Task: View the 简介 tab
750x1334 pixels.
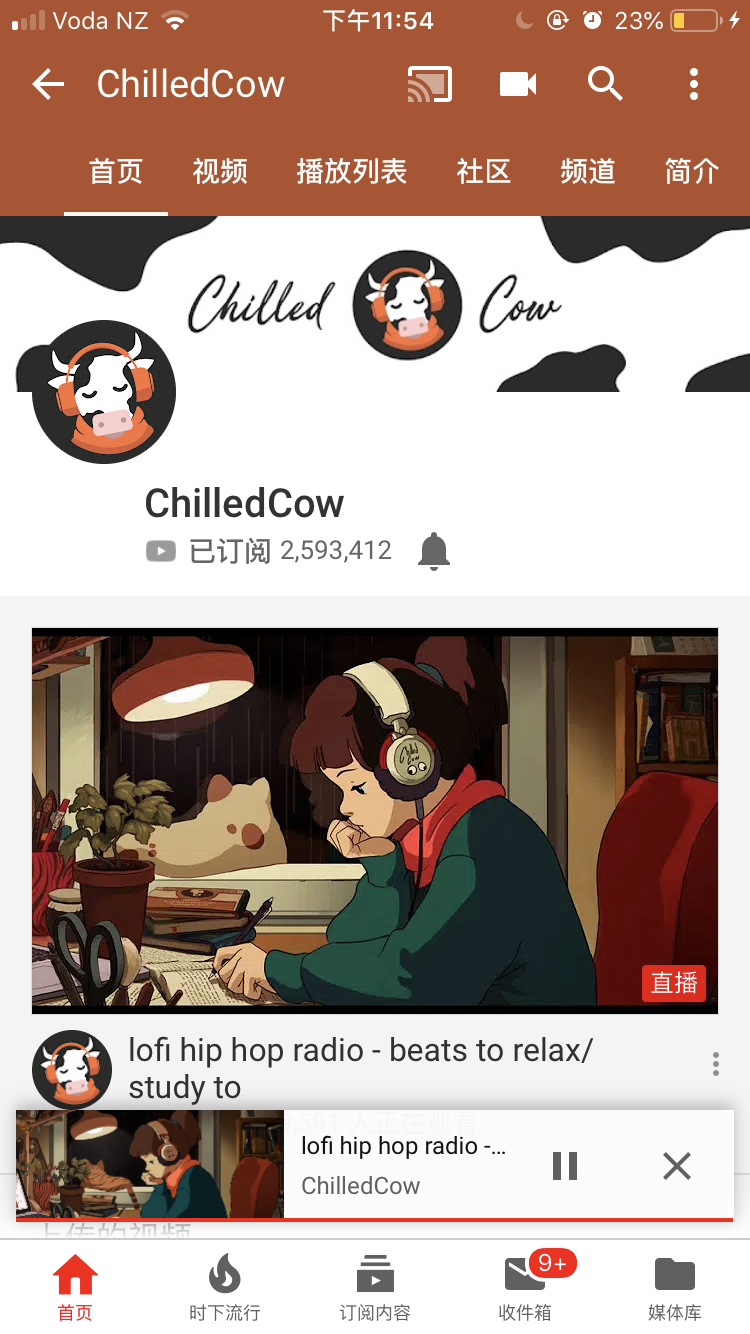Action: 692,172
